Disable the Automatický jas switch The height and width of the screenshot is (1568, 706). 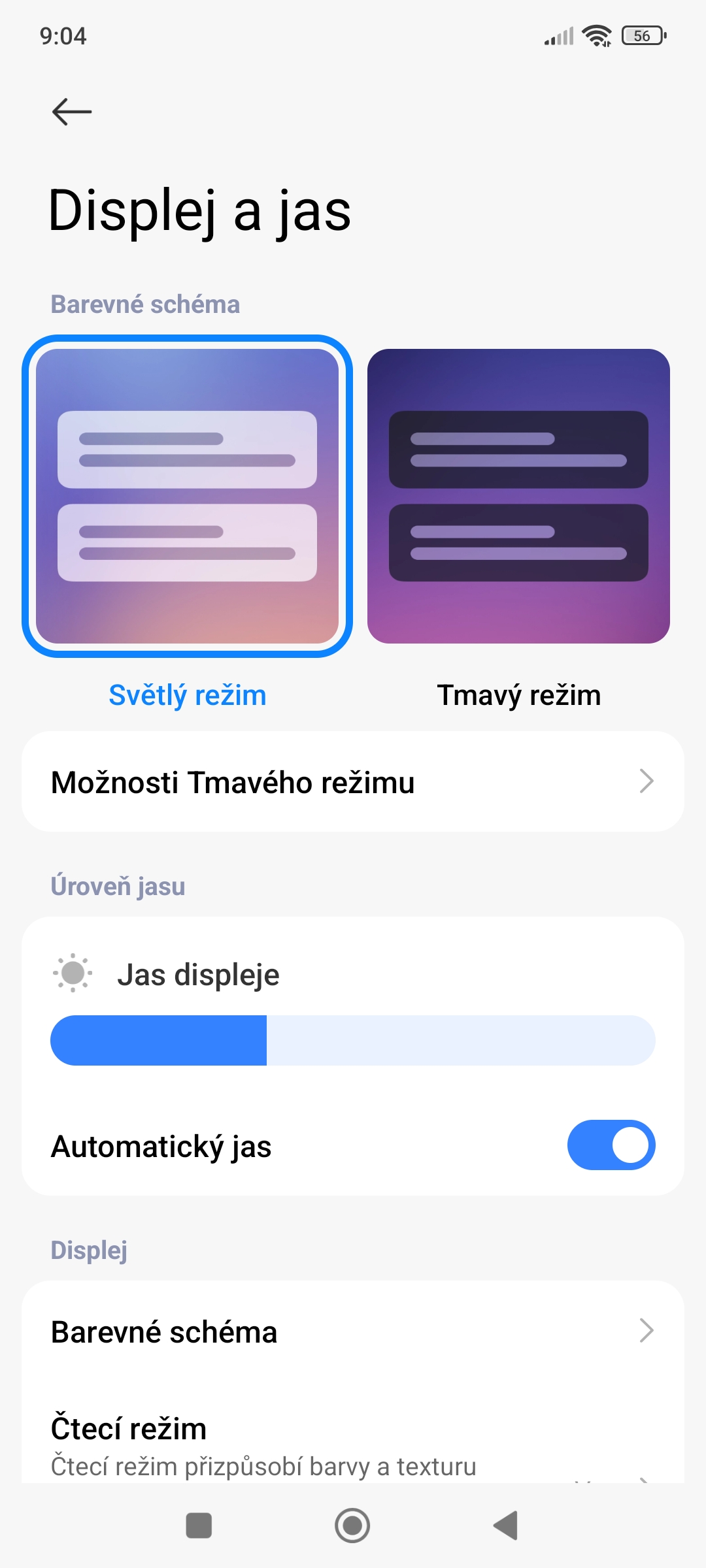[611, 1145]
